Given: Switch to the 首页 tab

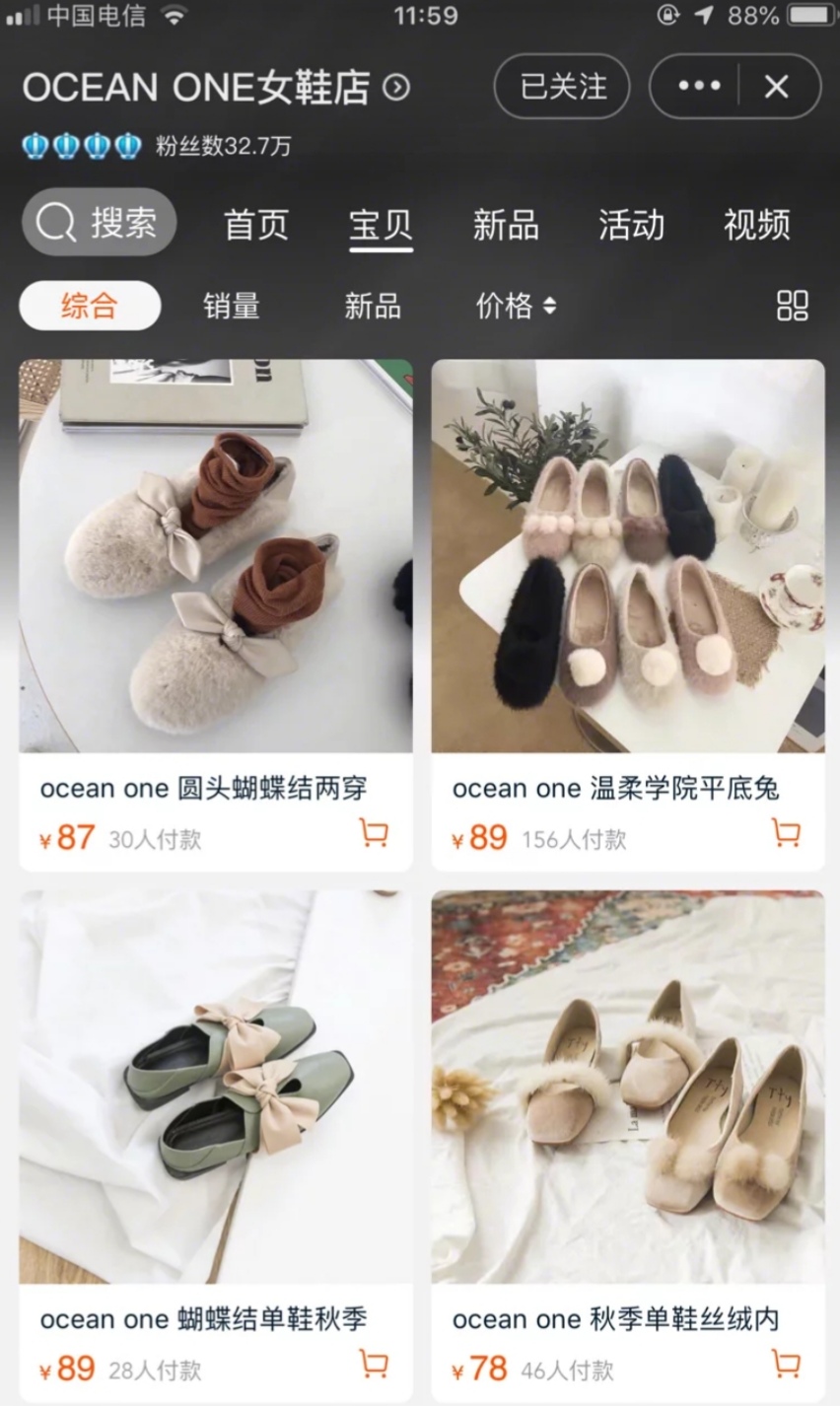Looking at the screenshot, I should click(256, 225).
